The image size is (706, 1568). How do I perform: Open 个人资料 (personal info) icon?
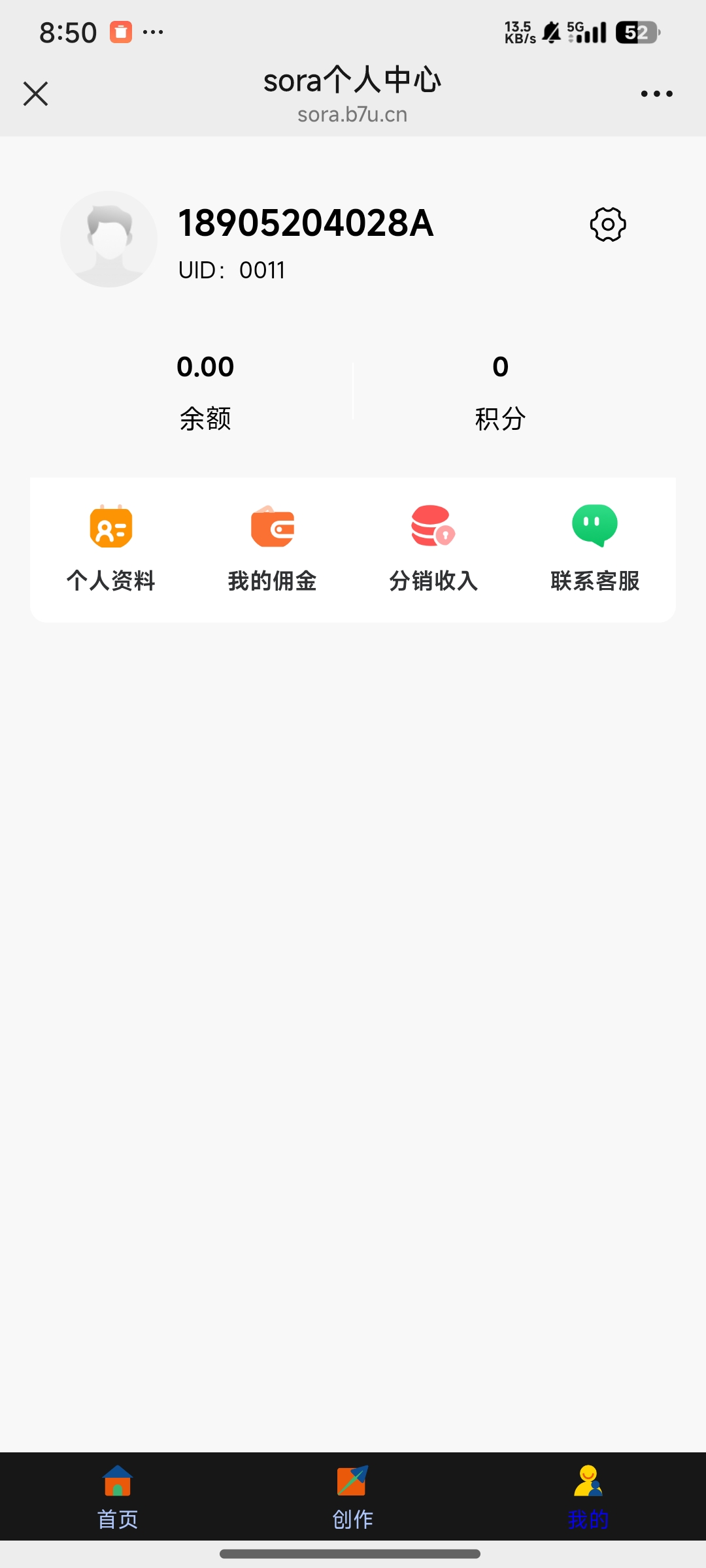(x=110, y=528)
